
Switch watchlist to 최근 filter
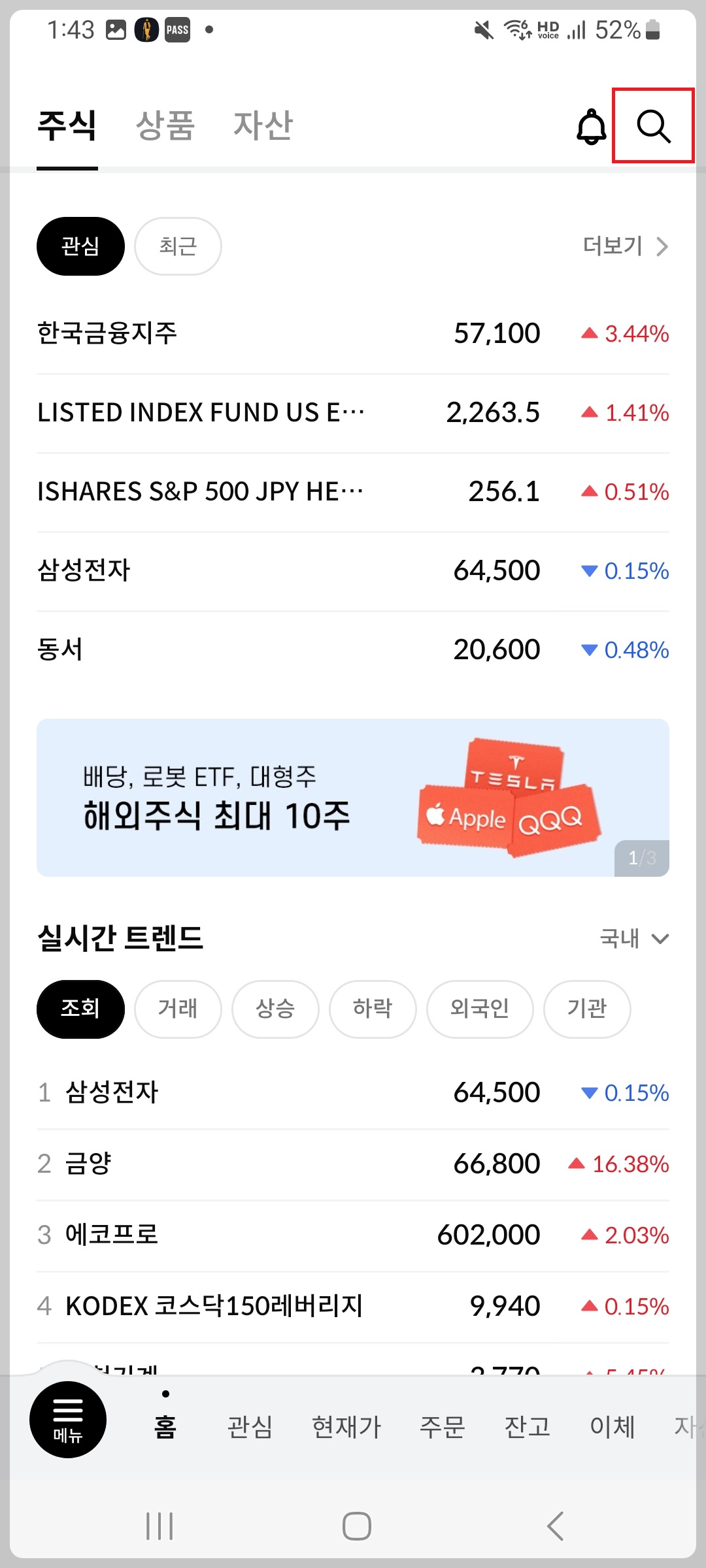(178, 246)
